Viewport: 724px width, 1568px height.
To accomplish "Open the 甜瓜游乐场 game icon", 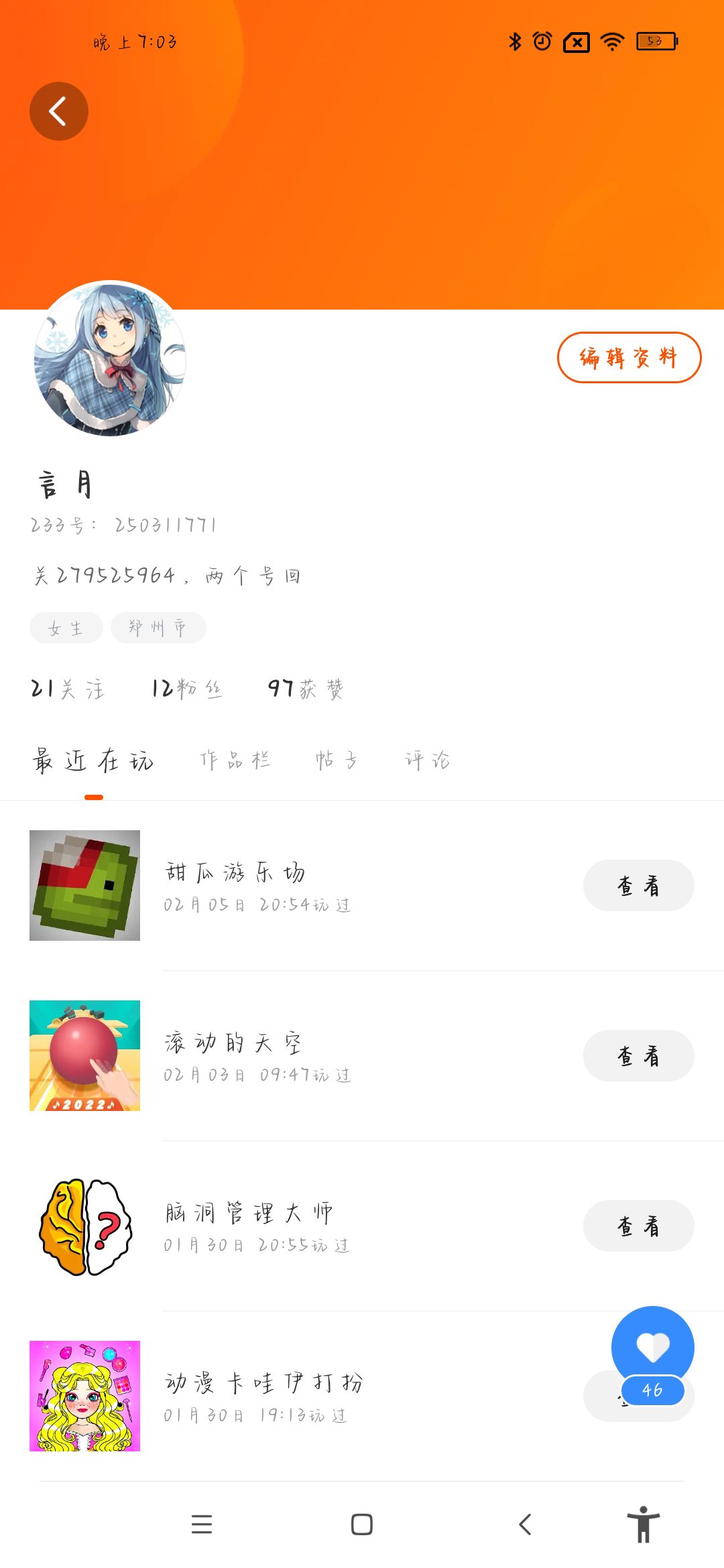I will click(84, 886).
